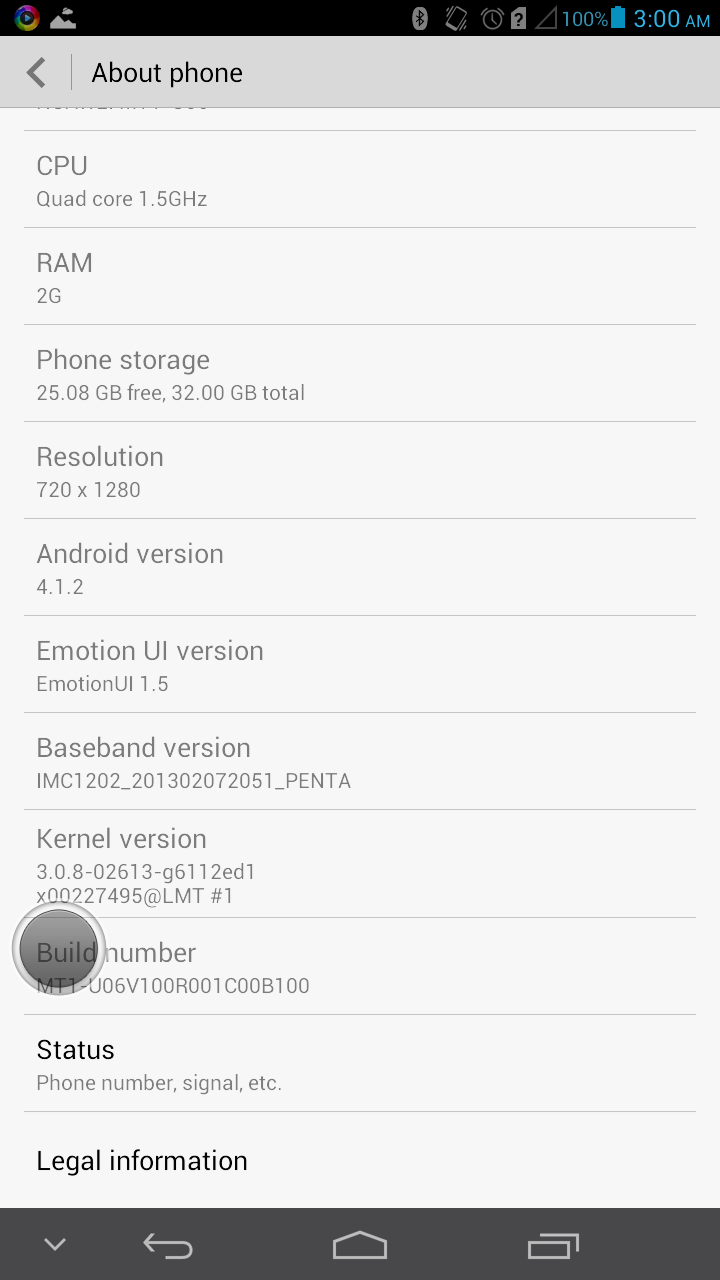Go to the home screen
The height and width of the screenshot is (1280, 720).
360,1245
